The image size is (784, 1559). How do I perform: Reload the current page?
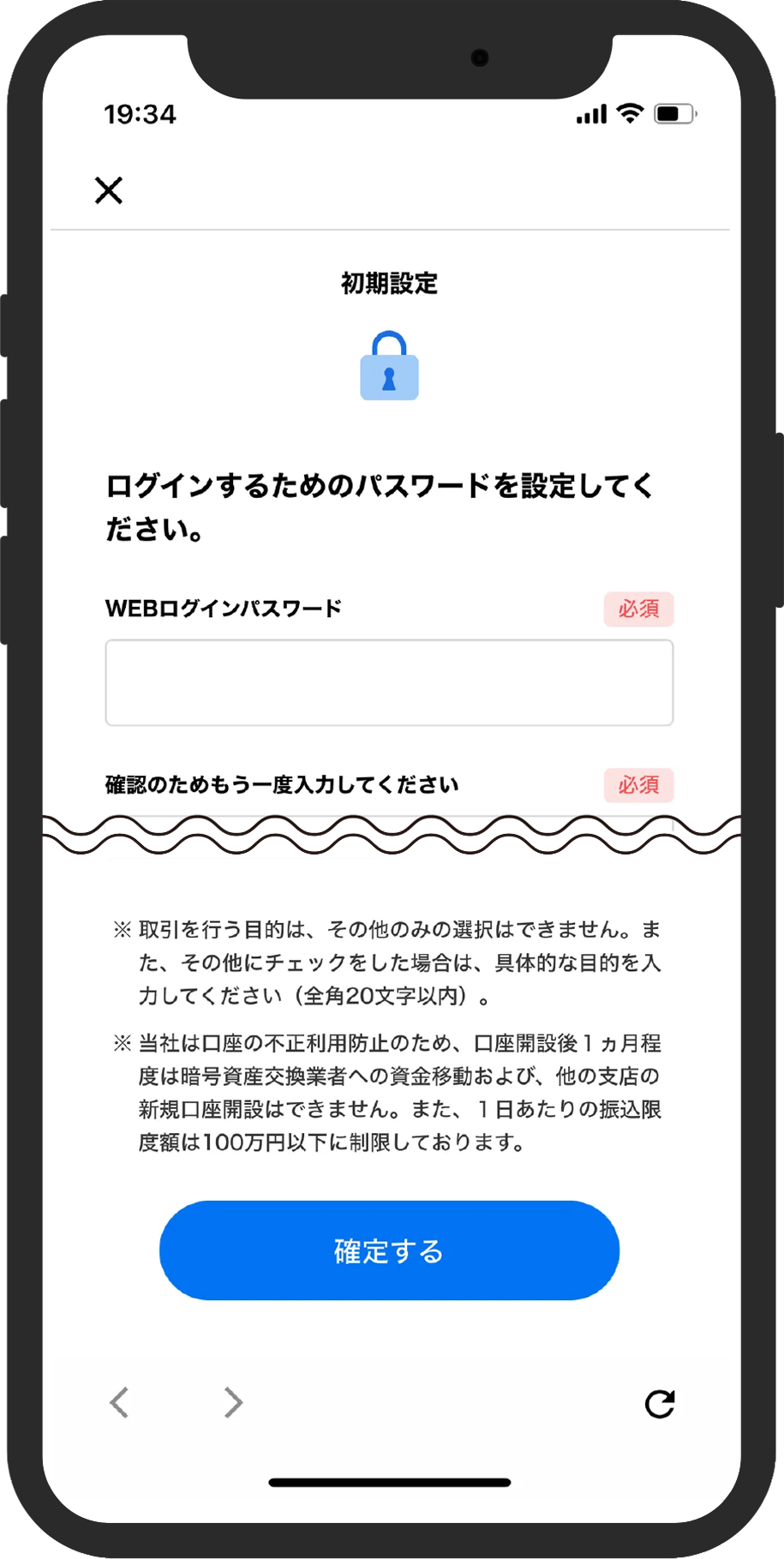659,1404
